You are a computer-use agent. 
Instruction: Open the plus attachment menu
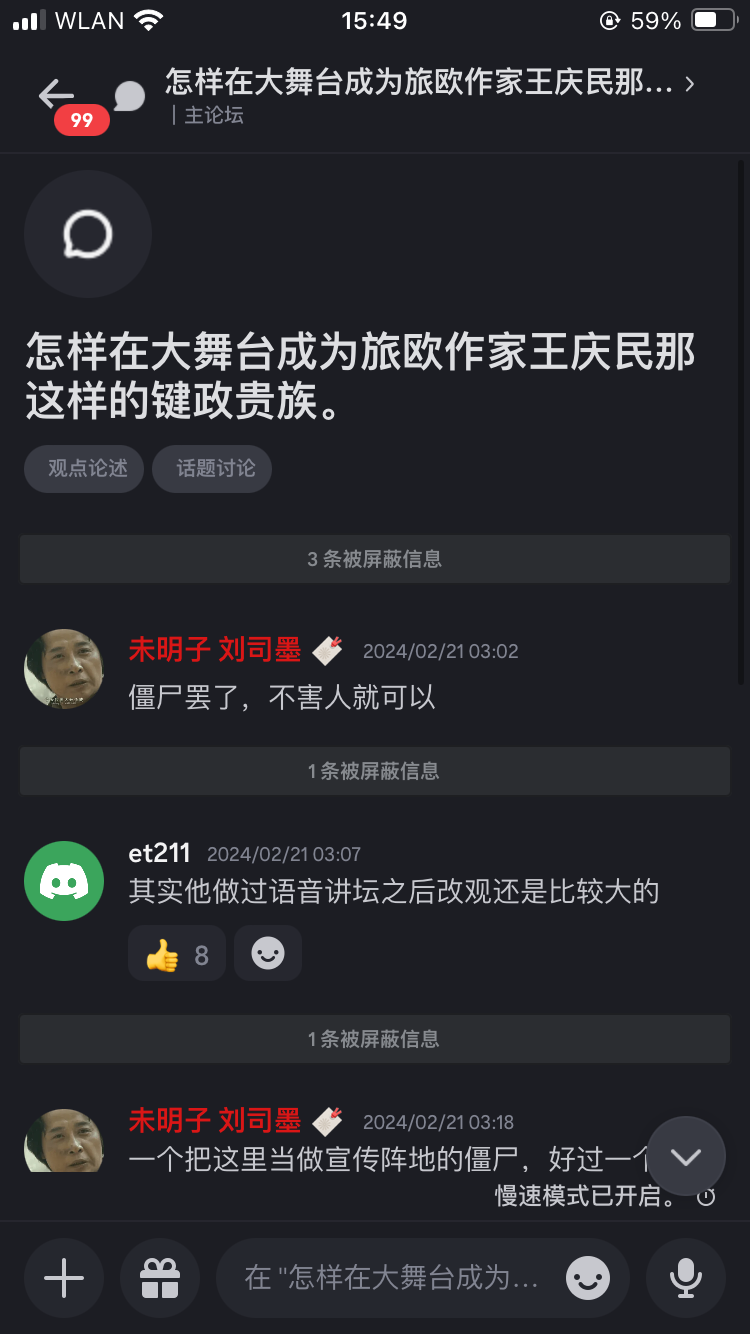pyautogui.click(x=64, y=1278)
